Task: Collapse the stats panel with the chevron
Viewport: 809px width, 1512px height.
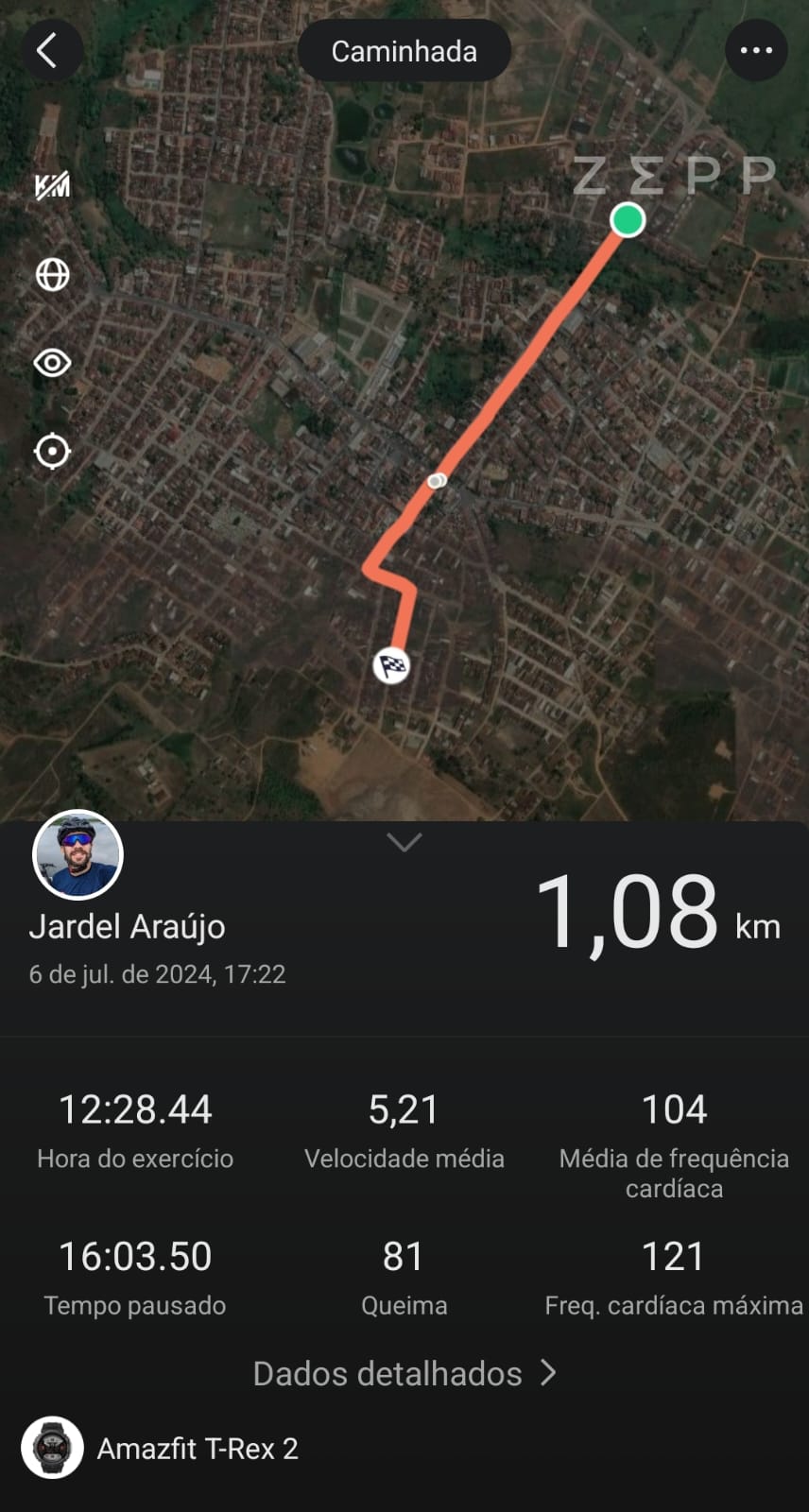Action: (x=404, y=842)
